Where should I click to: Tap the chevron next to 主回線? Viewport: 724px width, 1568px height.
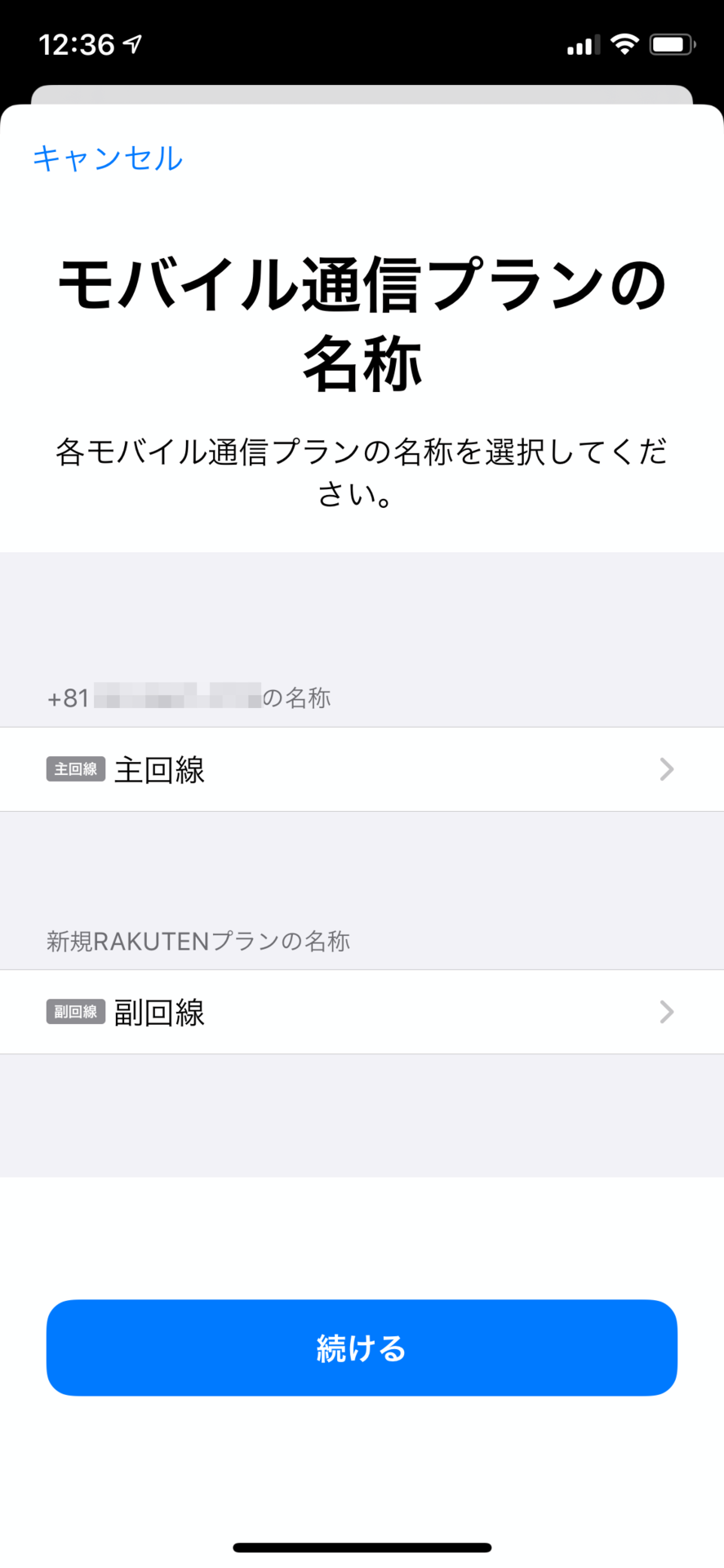668,768
